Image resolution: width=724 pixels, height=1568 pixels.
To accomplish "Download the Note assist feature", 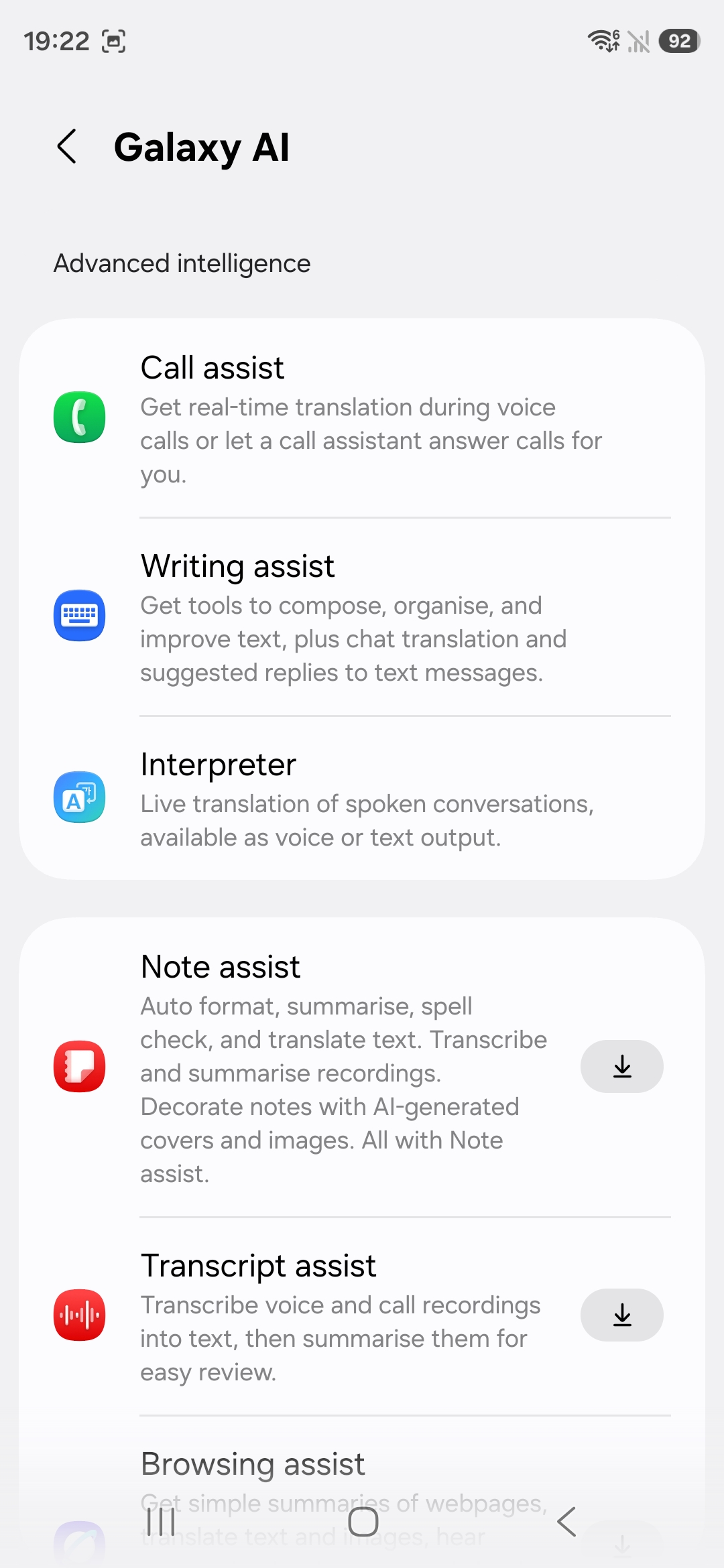I will click(621, 1066).
